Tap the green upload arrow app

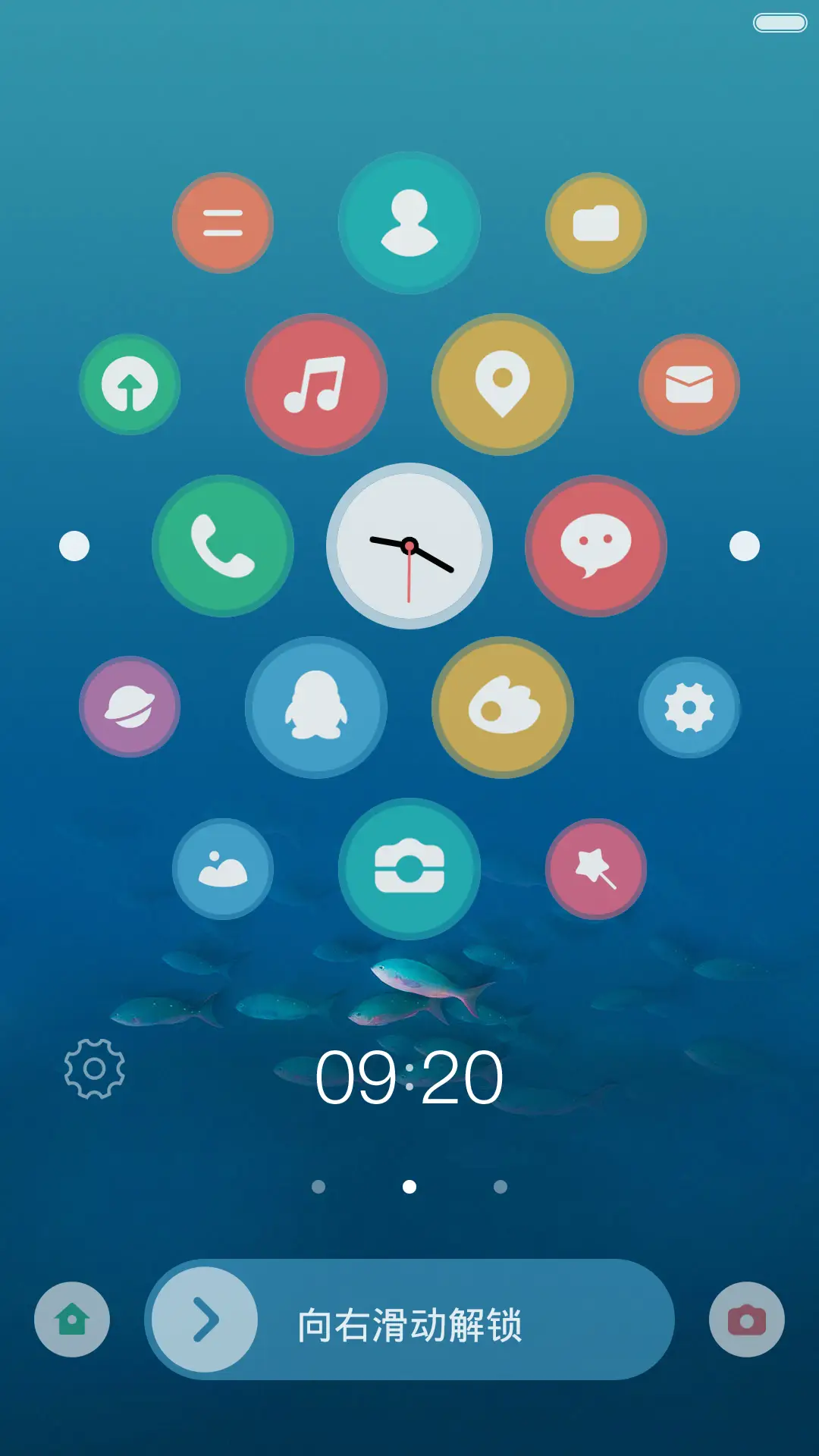(x=130, y=384)
